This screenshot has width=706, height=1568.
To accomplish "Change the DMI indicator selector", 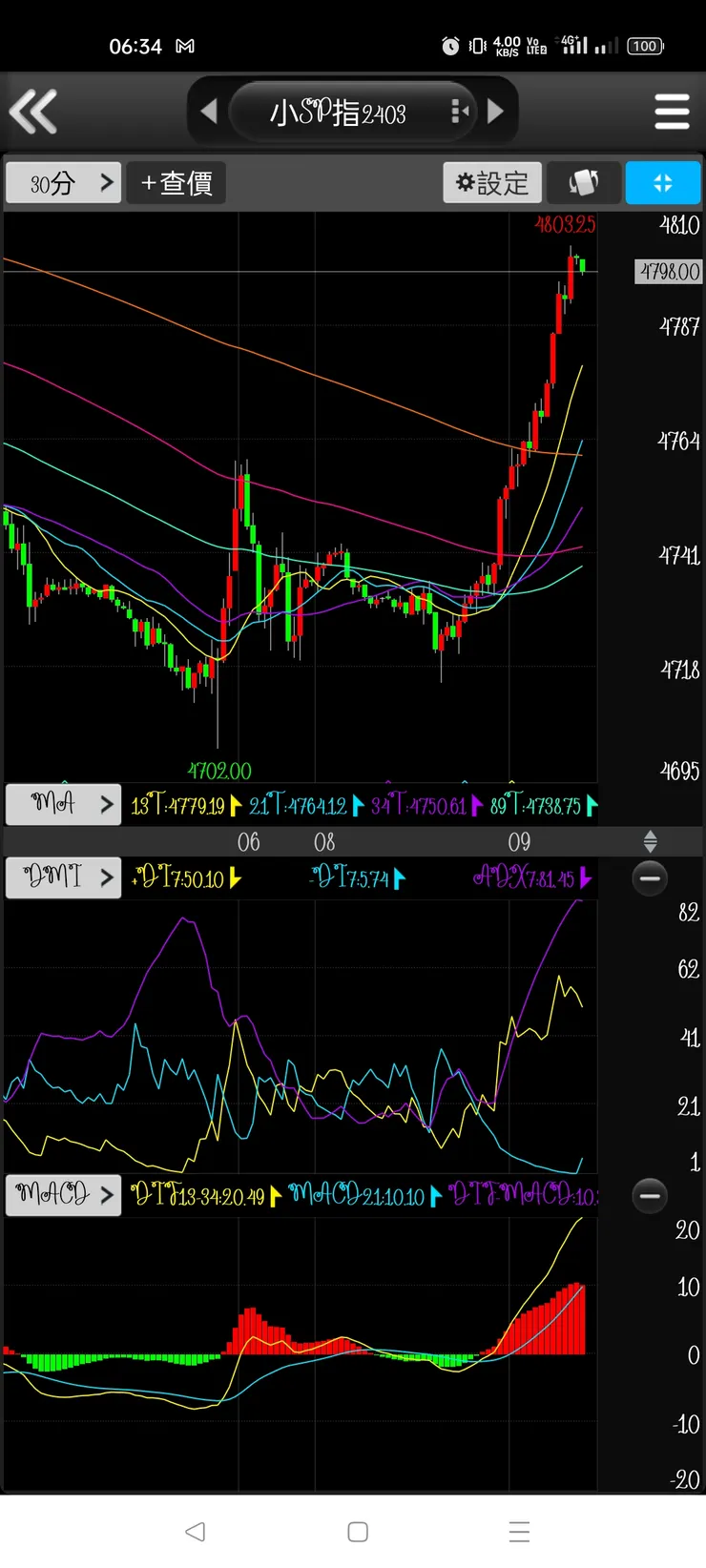I will pyautogui.click(x=64, y=877).
